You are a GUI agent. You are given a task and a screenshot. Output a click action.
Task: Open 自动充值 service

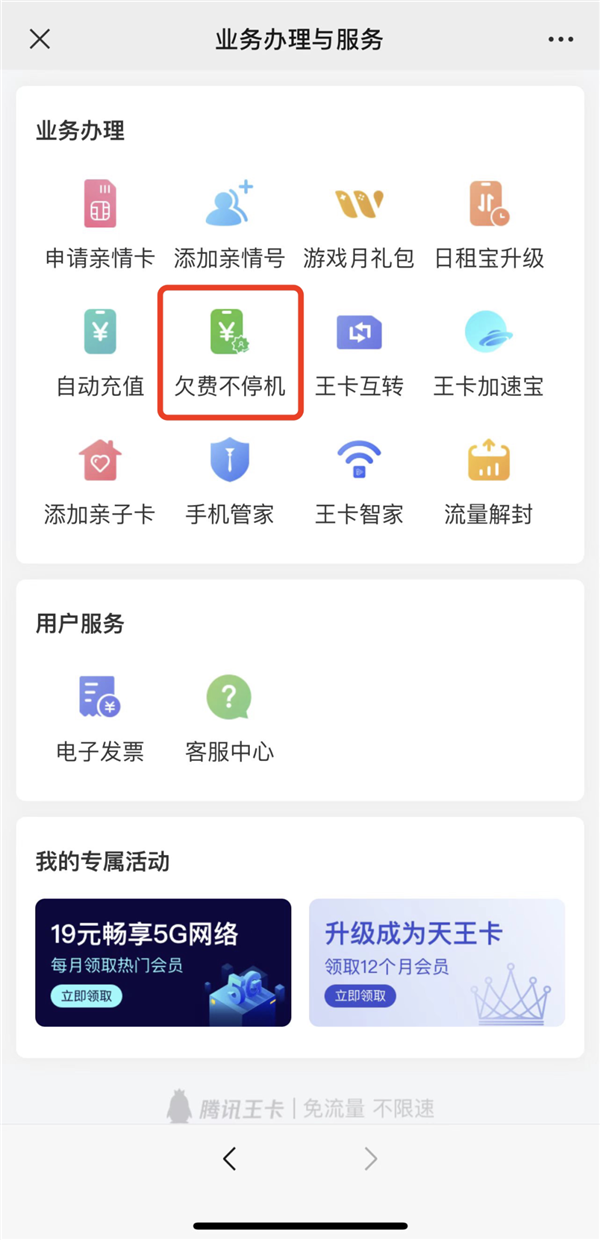pos(100,352)
